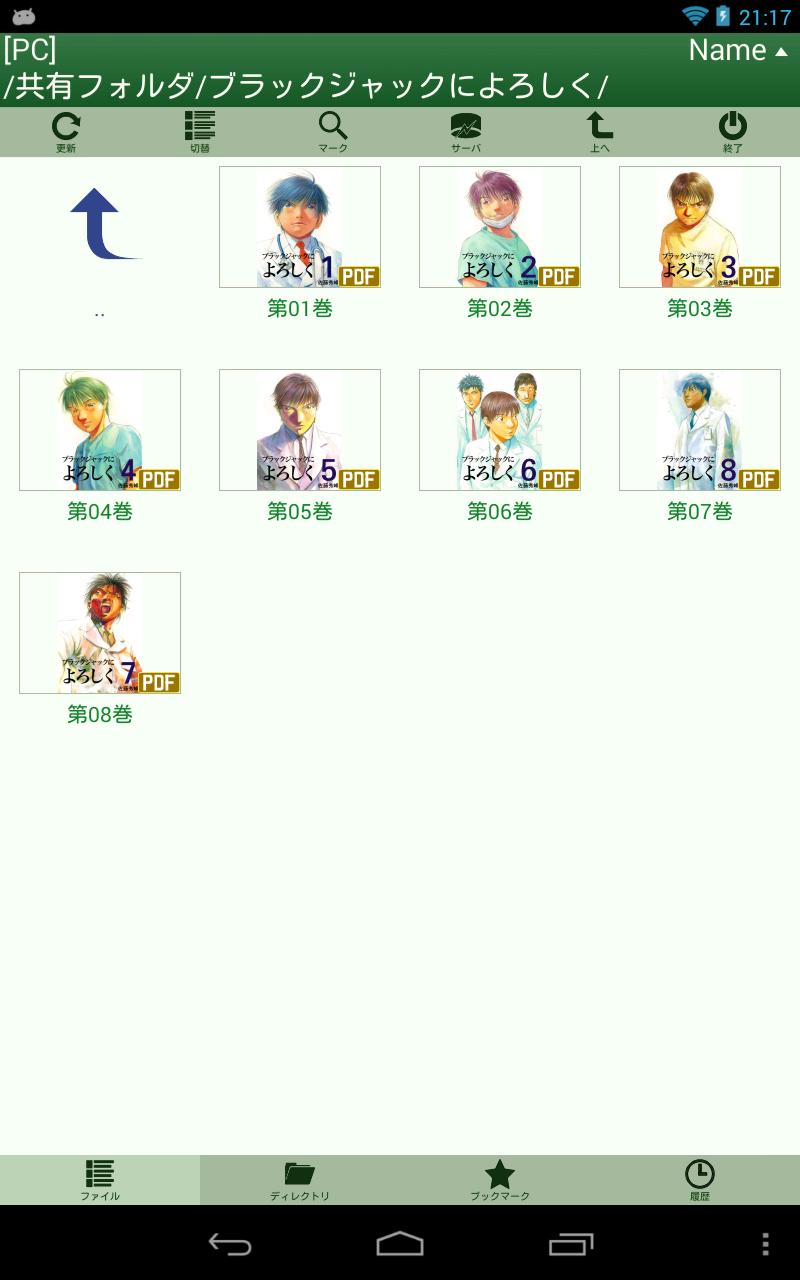Open the 第01巻 PDF
Screen dimensions: 800x1280
click(300, 227)
